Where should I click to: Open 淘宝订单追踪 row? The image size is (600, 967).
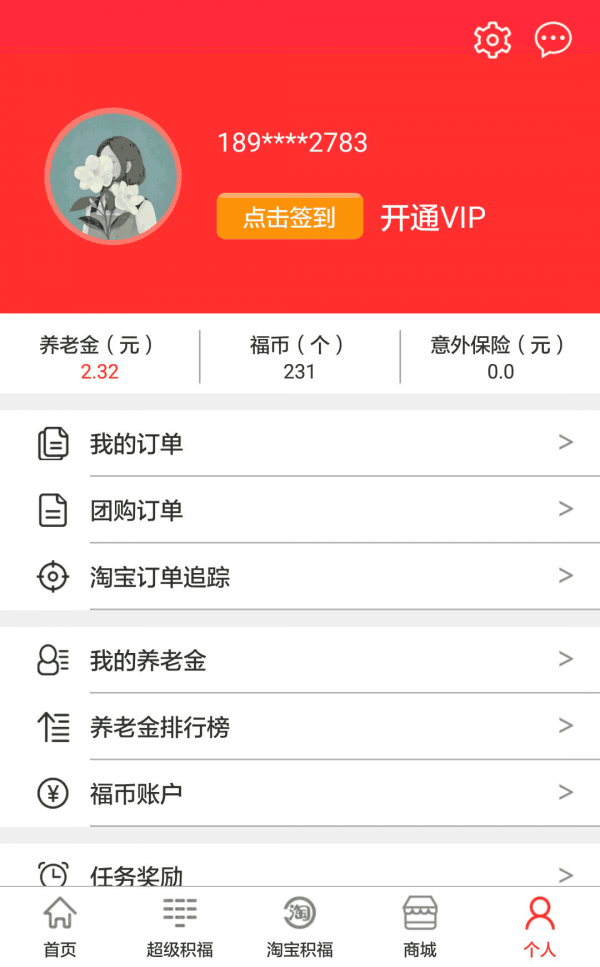[x=300, y=577]
